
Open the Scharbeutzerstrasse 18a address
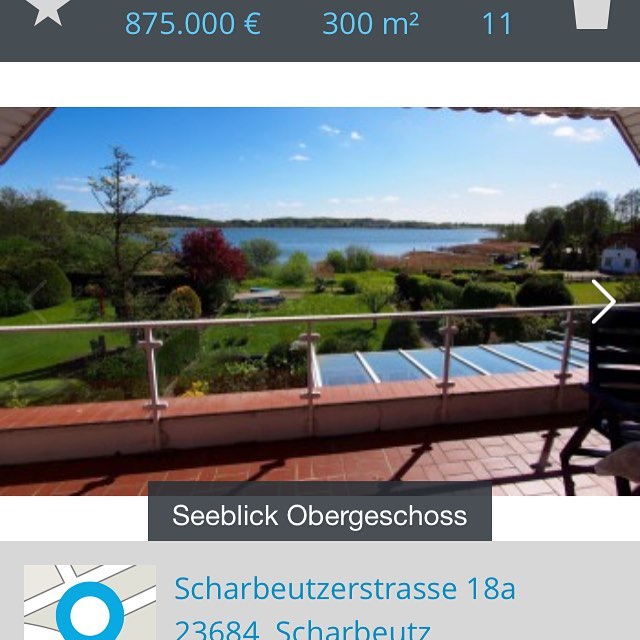pyautogui.click(x=345, y=589)
